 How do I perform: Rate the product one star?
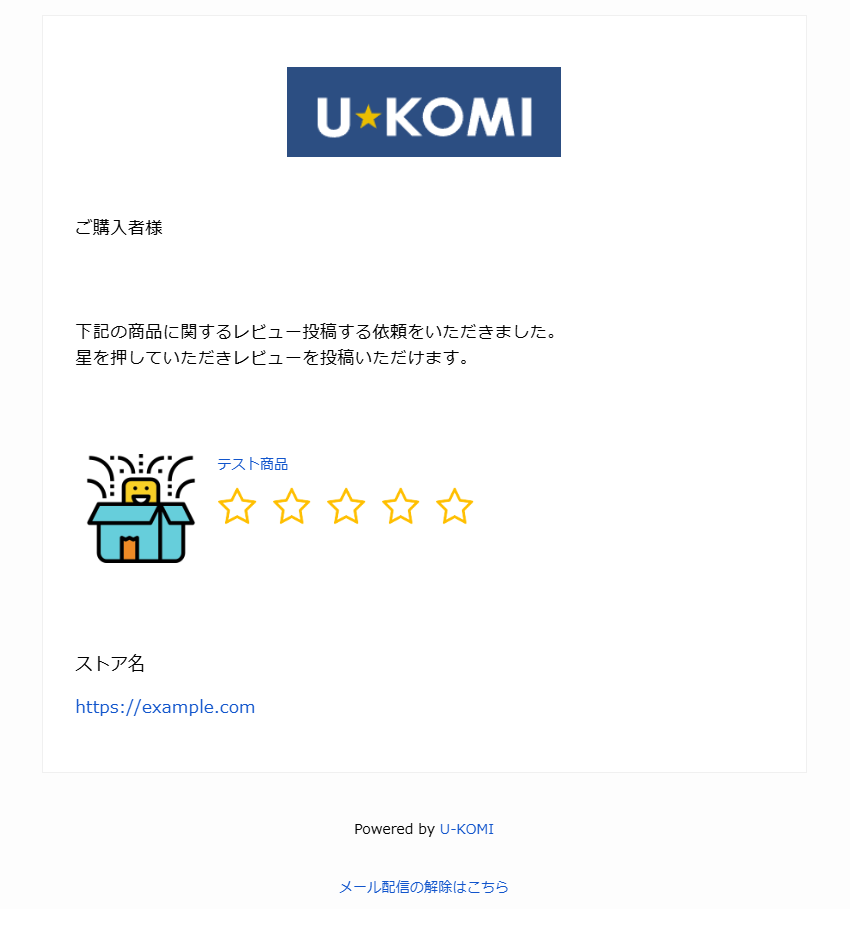237,507
